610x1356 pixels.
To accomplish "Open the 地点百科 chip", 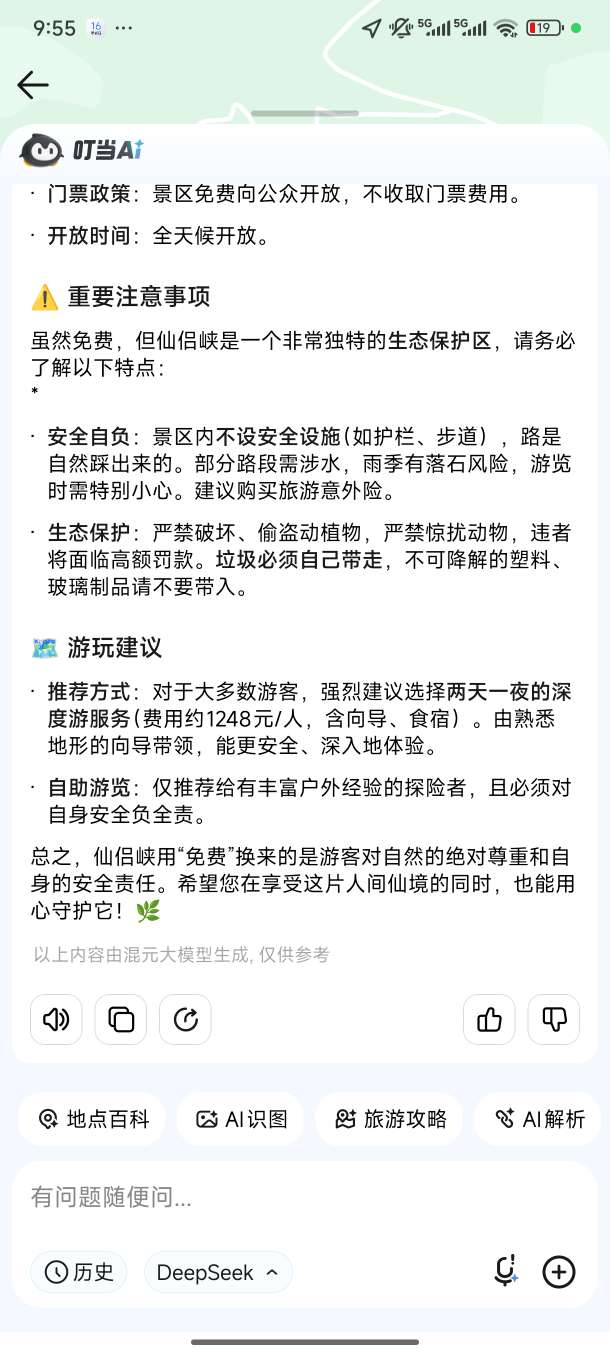I will [x=94, y=1119].
